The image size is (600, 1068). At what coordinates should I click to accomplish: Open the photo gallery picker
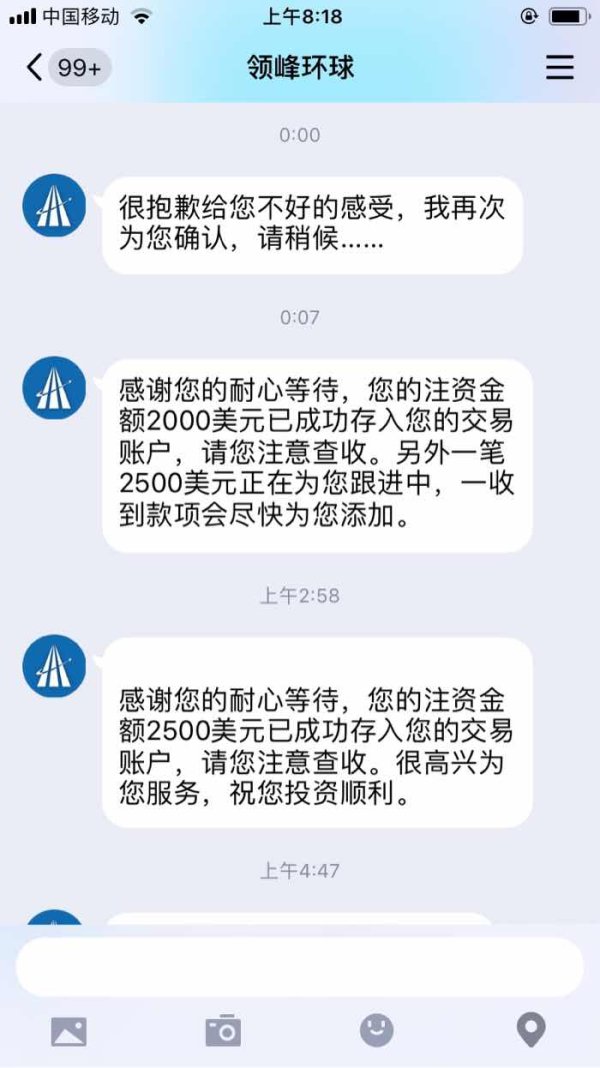click(69, 1031)
